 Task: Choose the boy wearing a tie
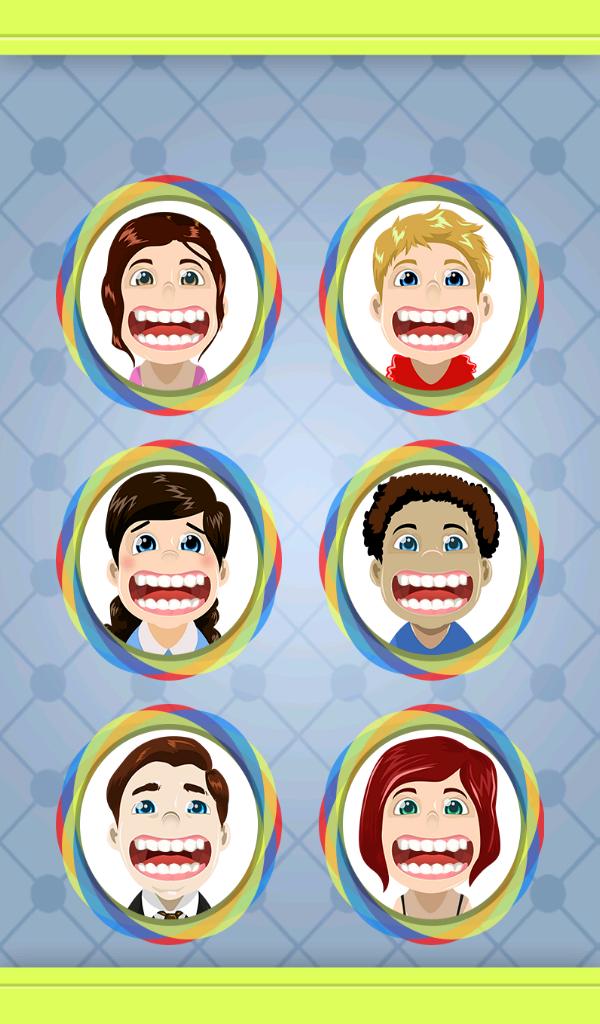tap(168, 824)
